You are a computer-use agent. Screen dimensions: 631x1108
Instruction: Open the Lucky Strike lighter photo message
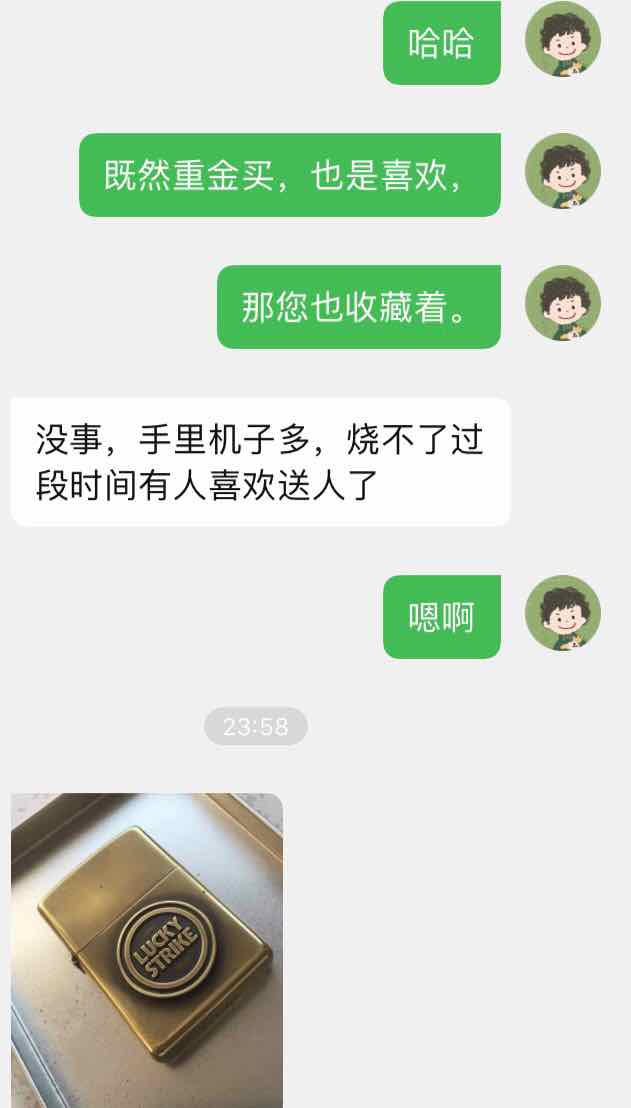[147, 950]
